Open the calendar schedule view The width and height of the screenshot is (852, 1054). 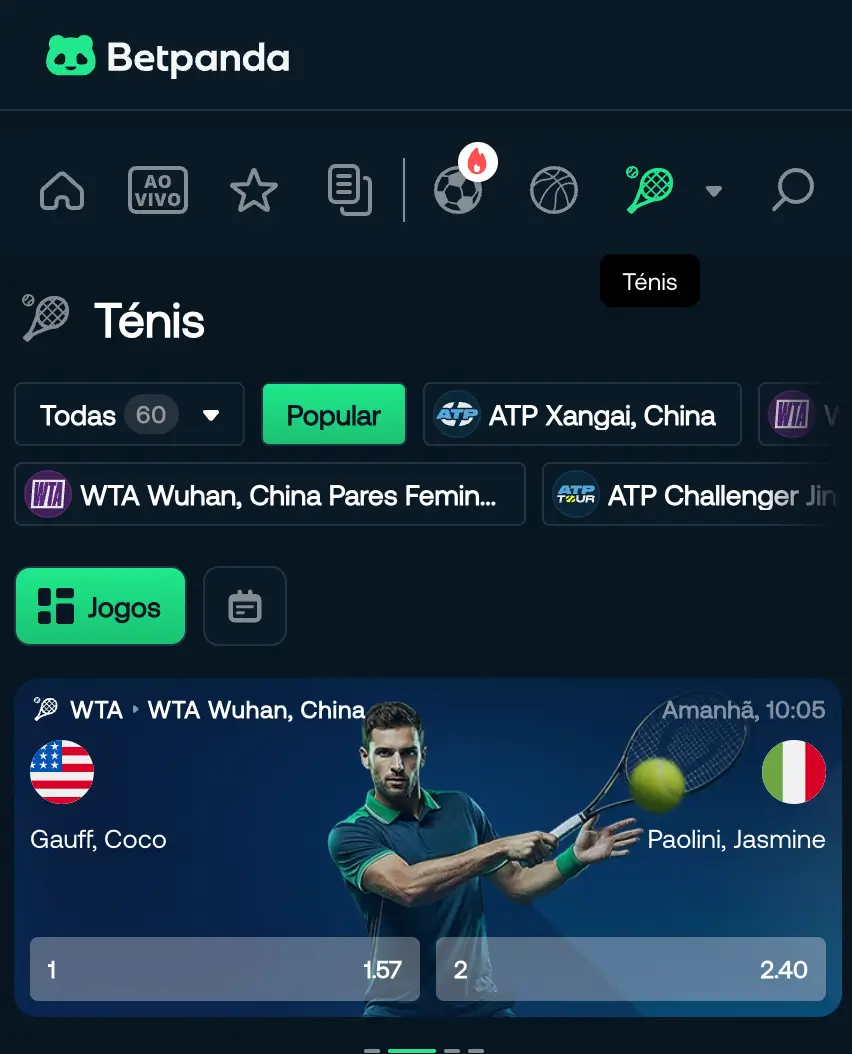click(x=245, y=606)
